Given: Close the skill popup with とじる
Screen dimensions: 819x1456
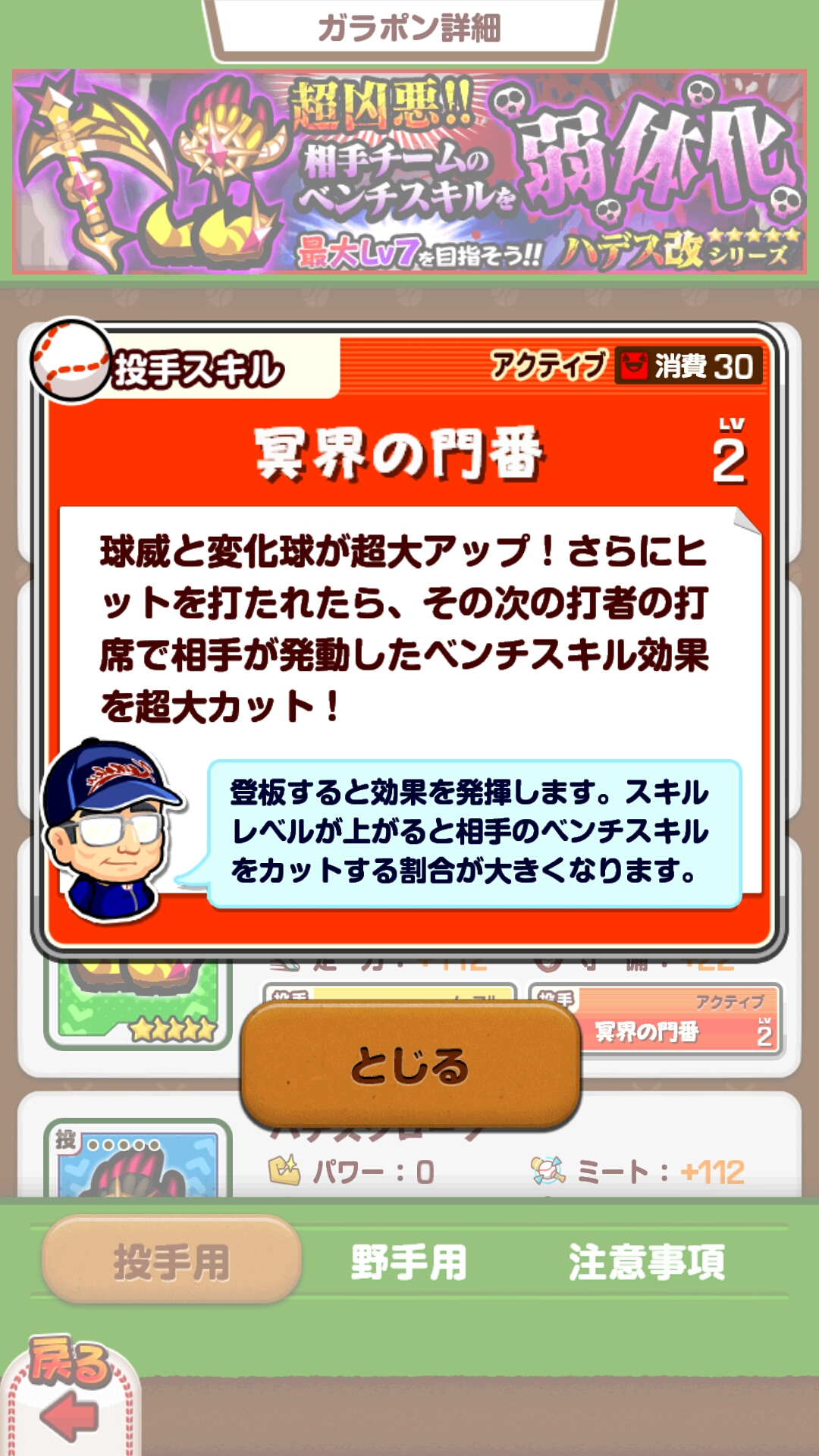Looking at the screenshot, I should click(410, 1065).
